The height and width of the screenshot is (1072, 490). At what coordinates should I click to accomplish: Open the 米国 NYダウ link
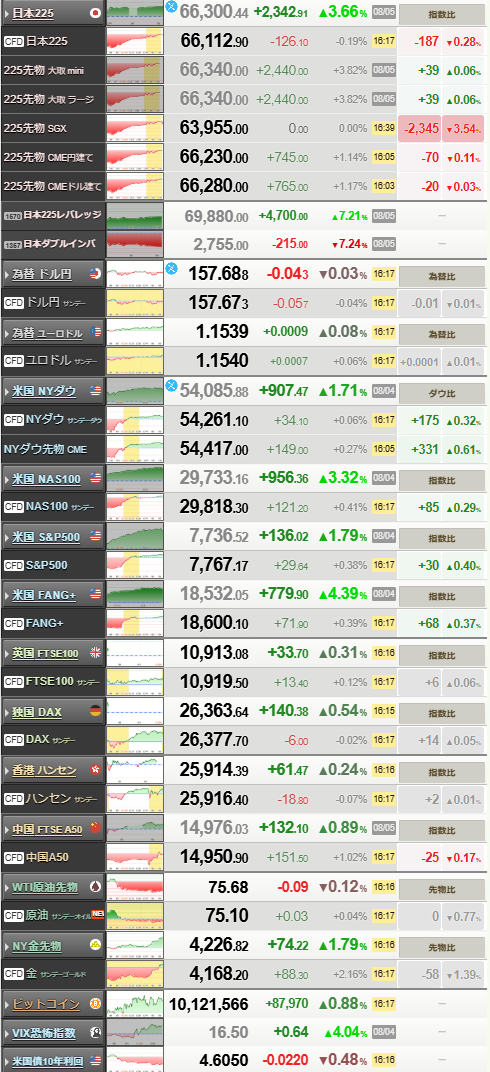pos(44,391)
